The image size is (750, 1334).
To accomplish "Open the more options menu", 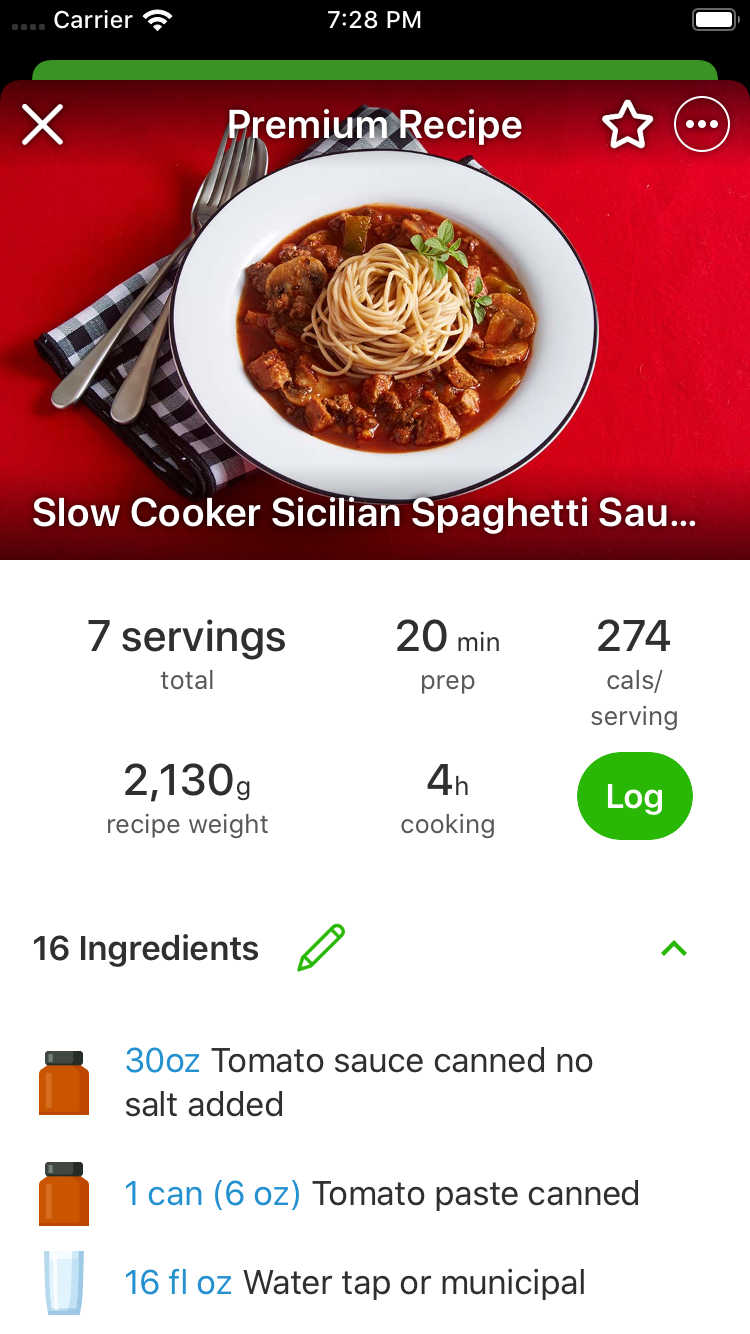I will tap(702, 125).
